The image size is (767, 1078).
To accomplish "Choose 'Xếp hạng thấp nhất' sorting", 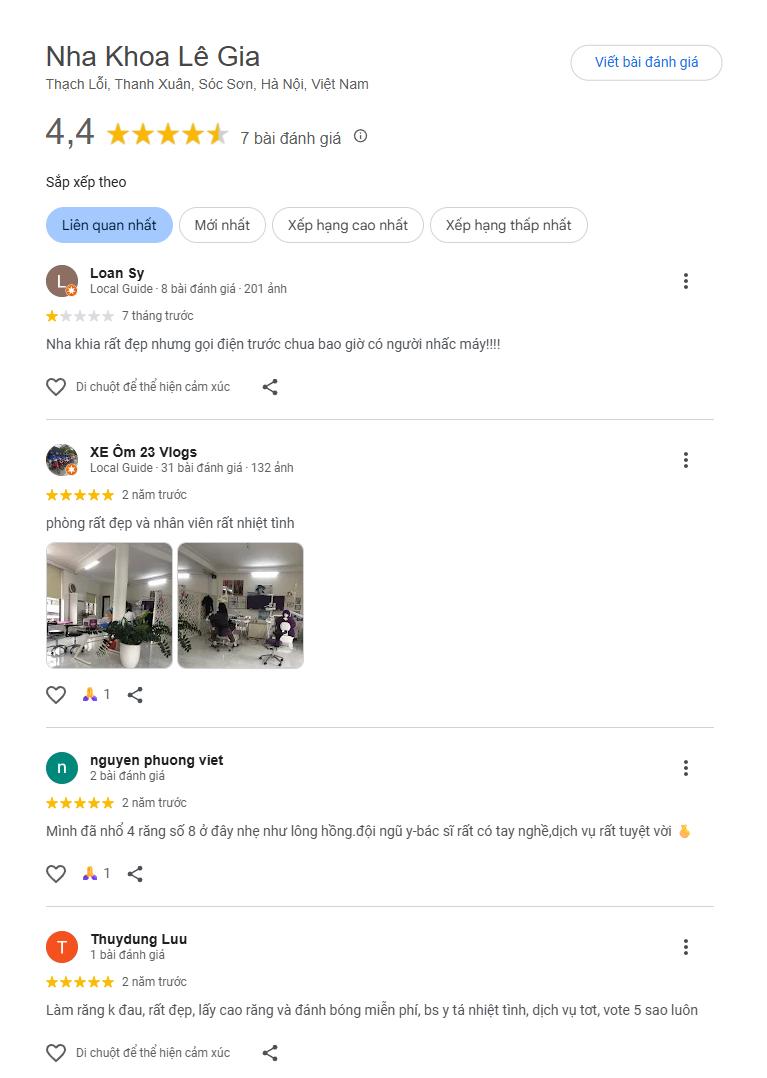I will [x=508, y=225].
